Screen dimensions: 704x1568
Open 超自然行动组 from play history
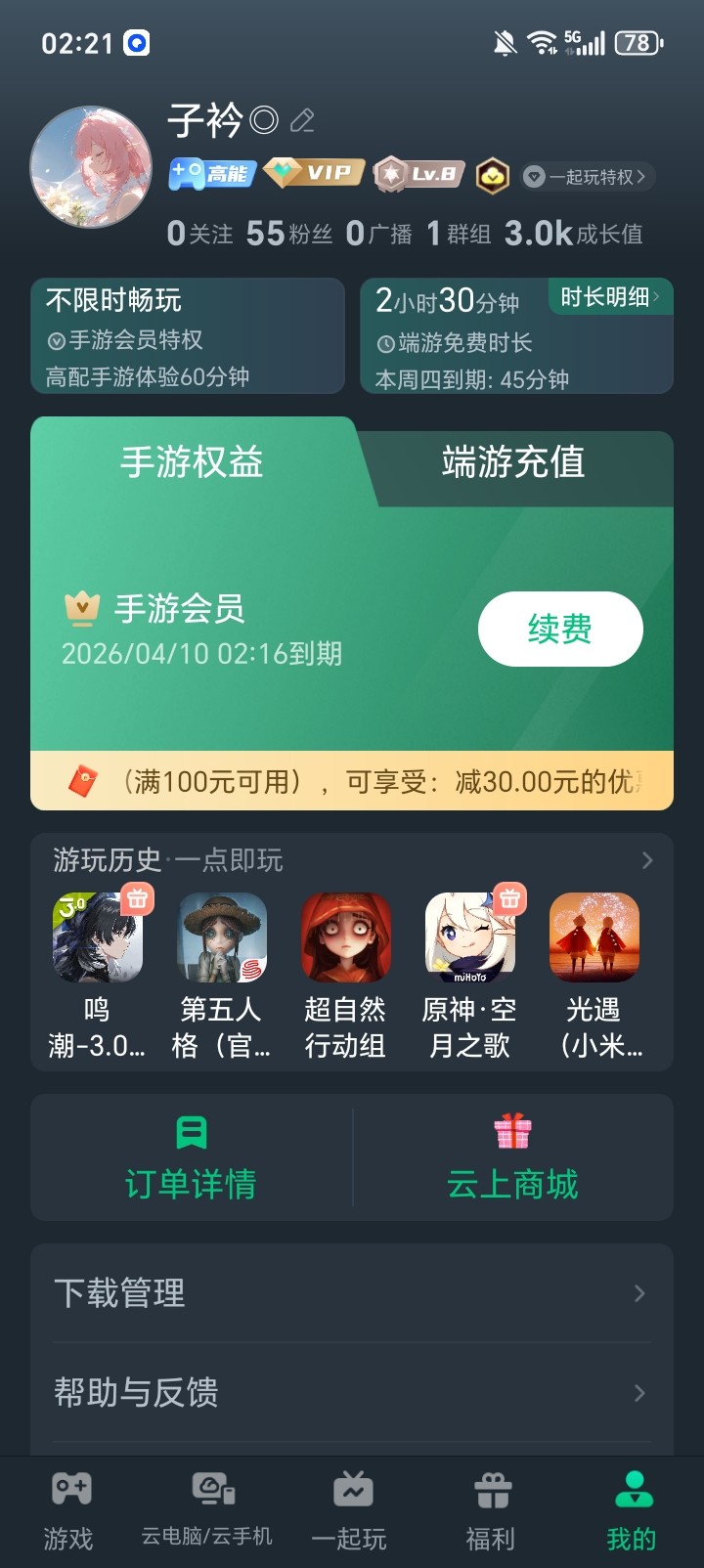pos(345,938)
